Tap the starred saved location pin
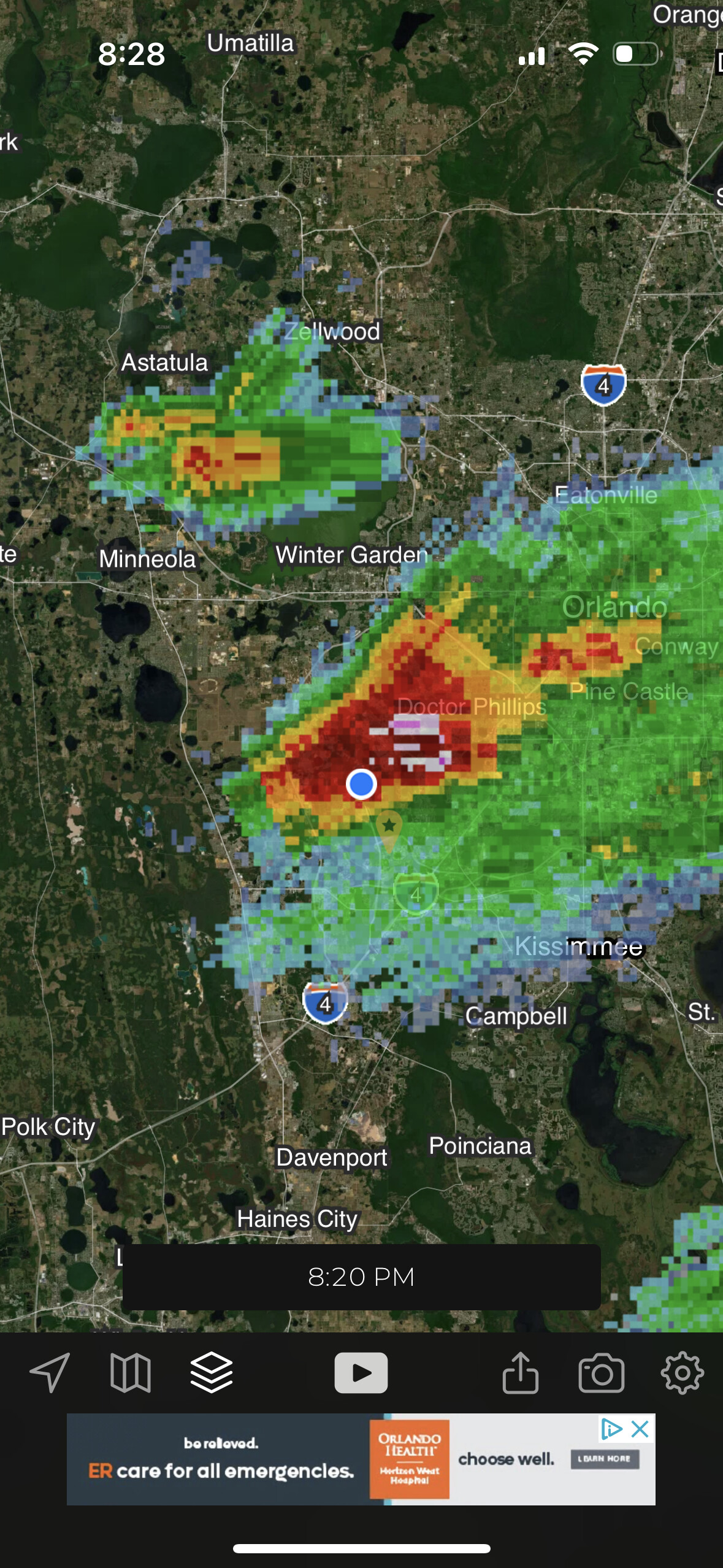 (x=389, y=826)
